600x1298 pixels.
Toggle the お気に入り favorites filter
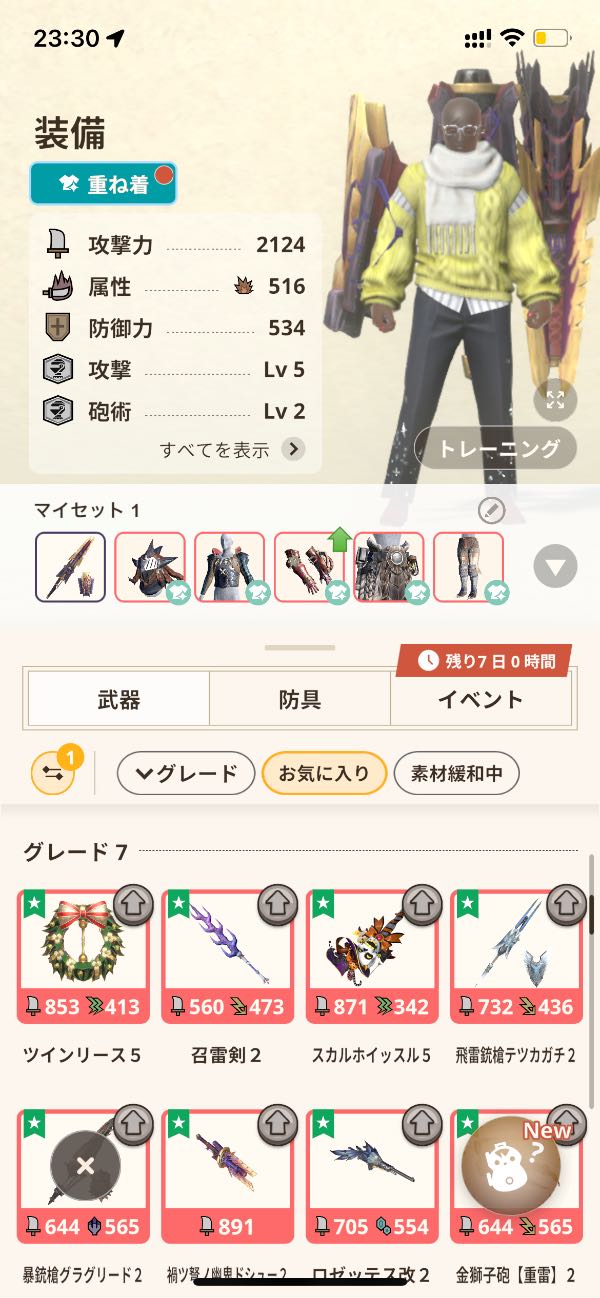[324, 773]
